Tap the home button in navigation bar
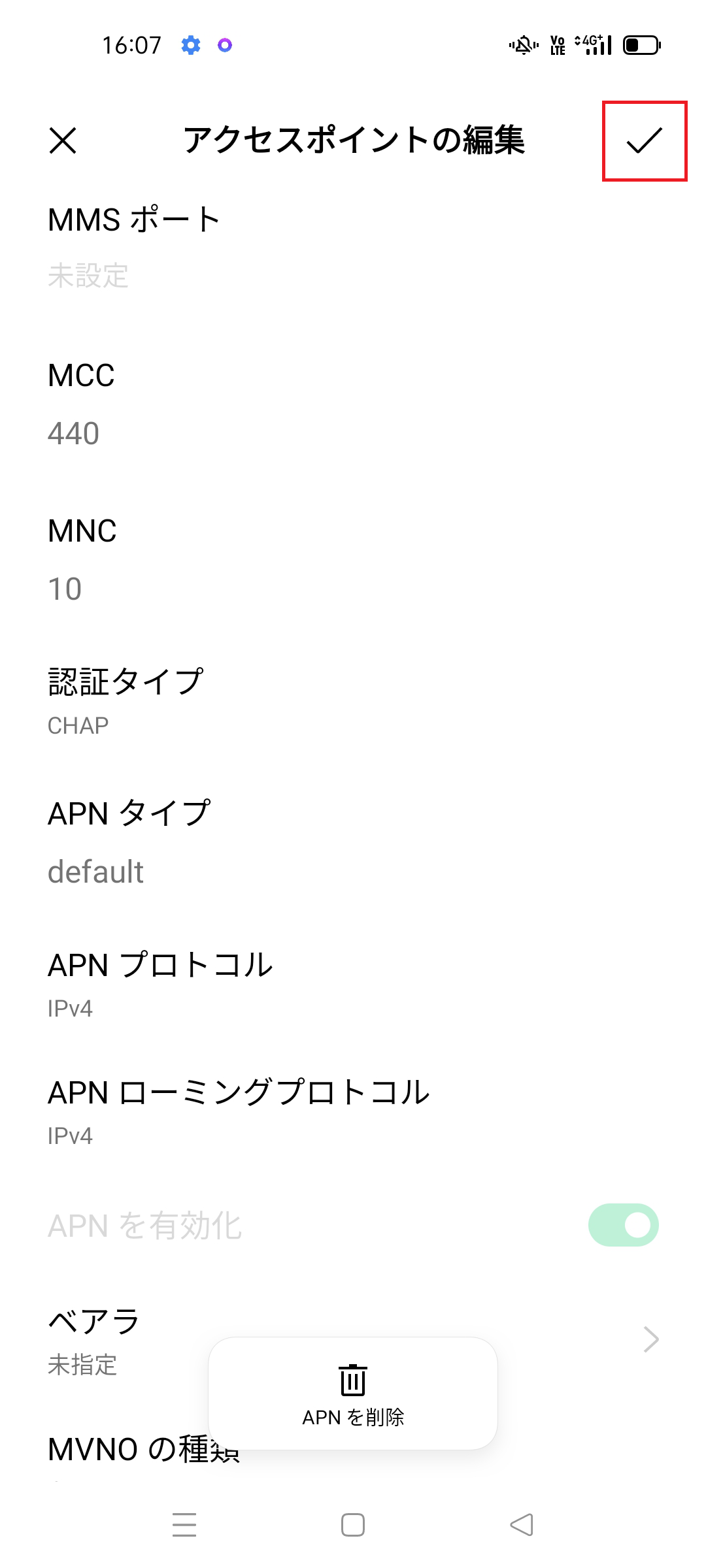706x1568 pixels. [353, 1524]
